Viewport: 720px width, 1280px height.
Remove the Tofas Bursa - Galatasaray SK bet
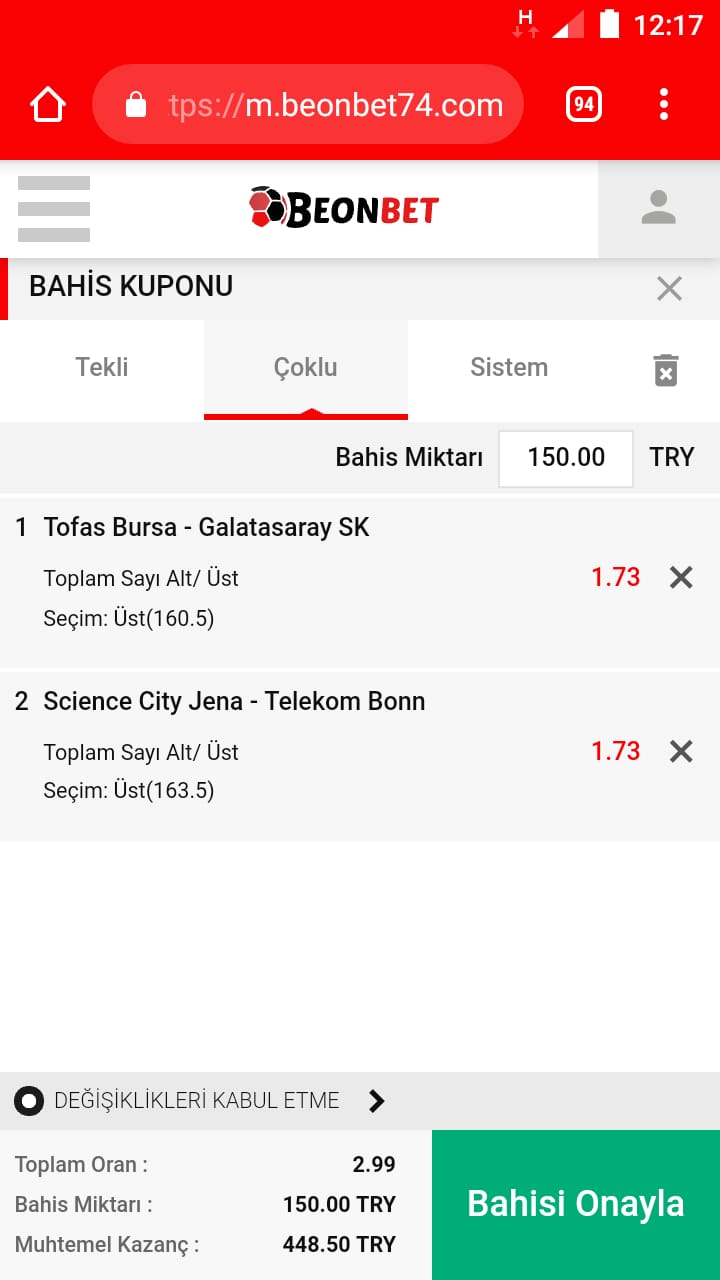tap(681, 577)
